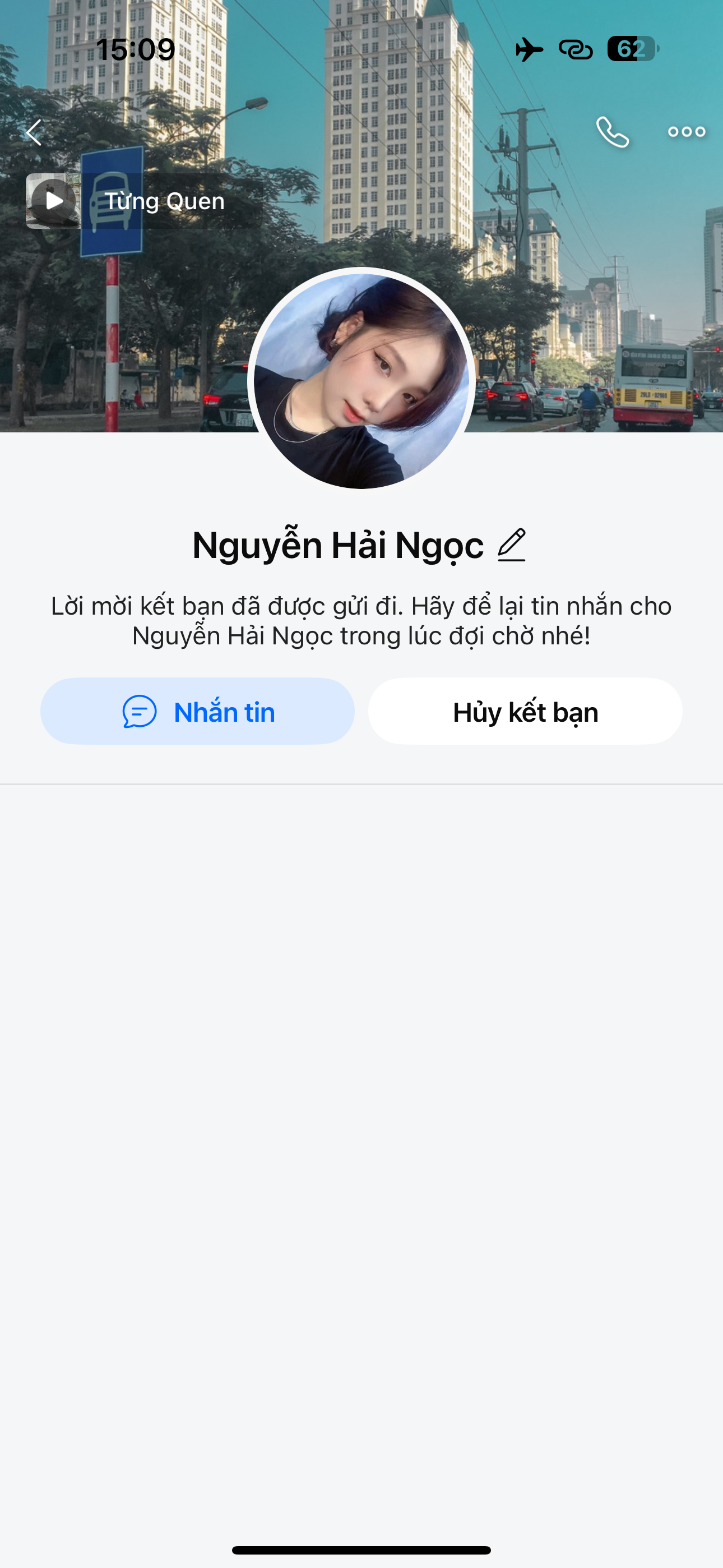Edit the contact's alias with the pencil icon
Image resolution: width=723 pixels, height=1568 pixels.
point(511,545)
